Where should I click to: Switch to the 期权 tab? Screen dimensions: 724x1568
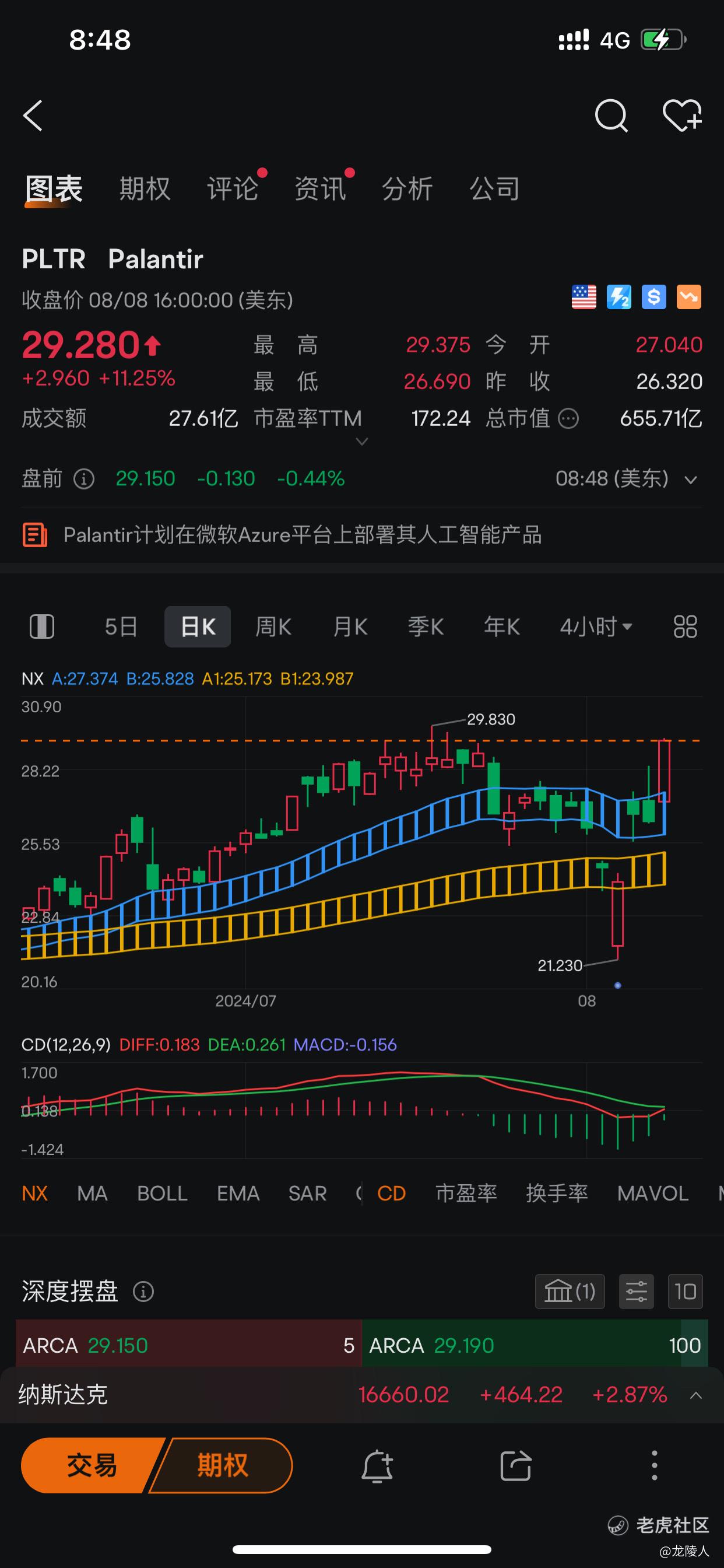click(145, 188)
